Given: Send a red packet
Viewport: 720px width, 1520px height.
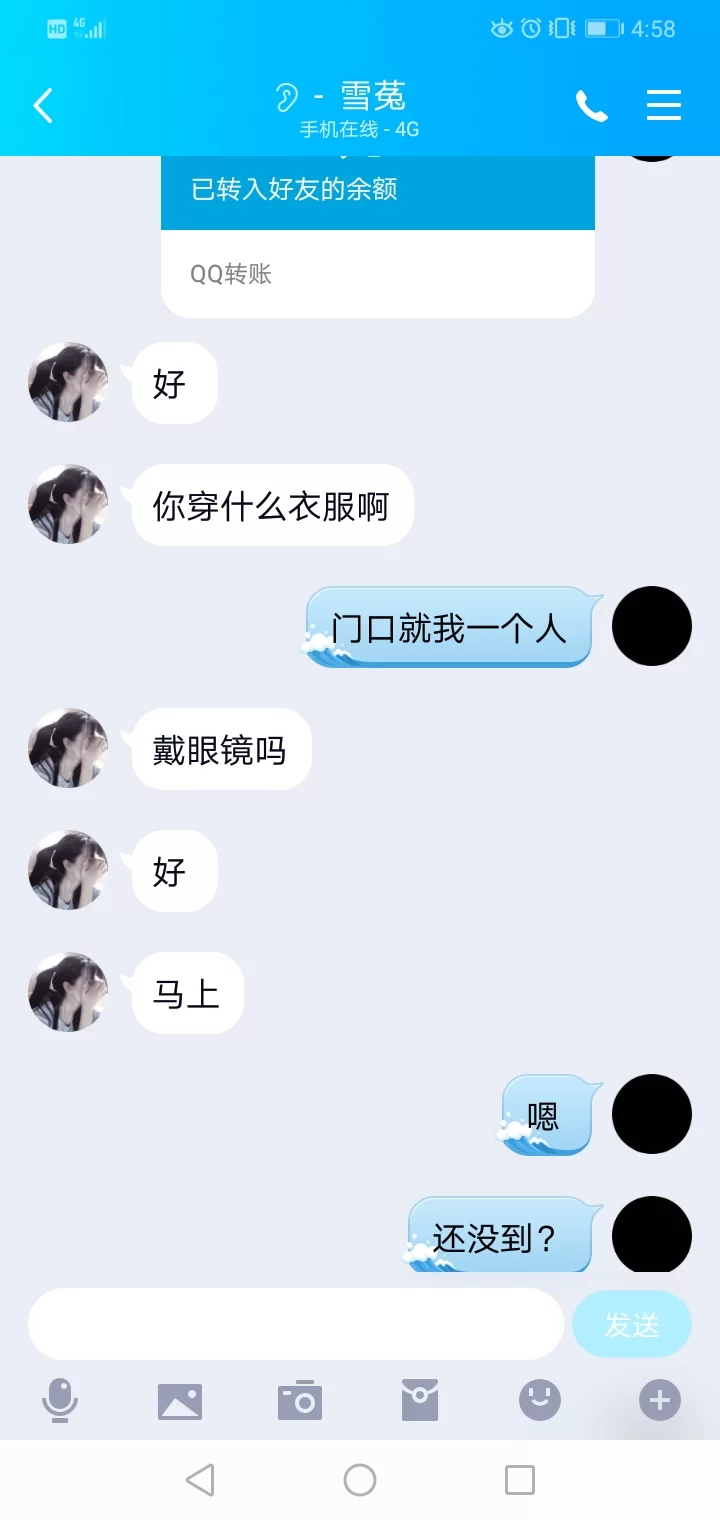Looking at the screenshot, I should [420, 1400].
